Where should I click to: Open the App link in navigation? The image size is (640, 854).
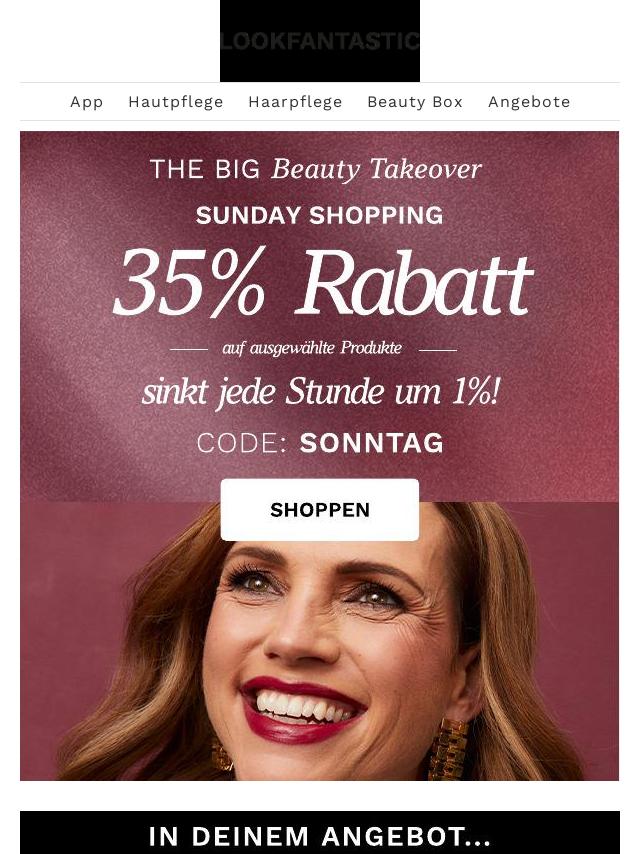pyautogui.click(x=87, y=102)
